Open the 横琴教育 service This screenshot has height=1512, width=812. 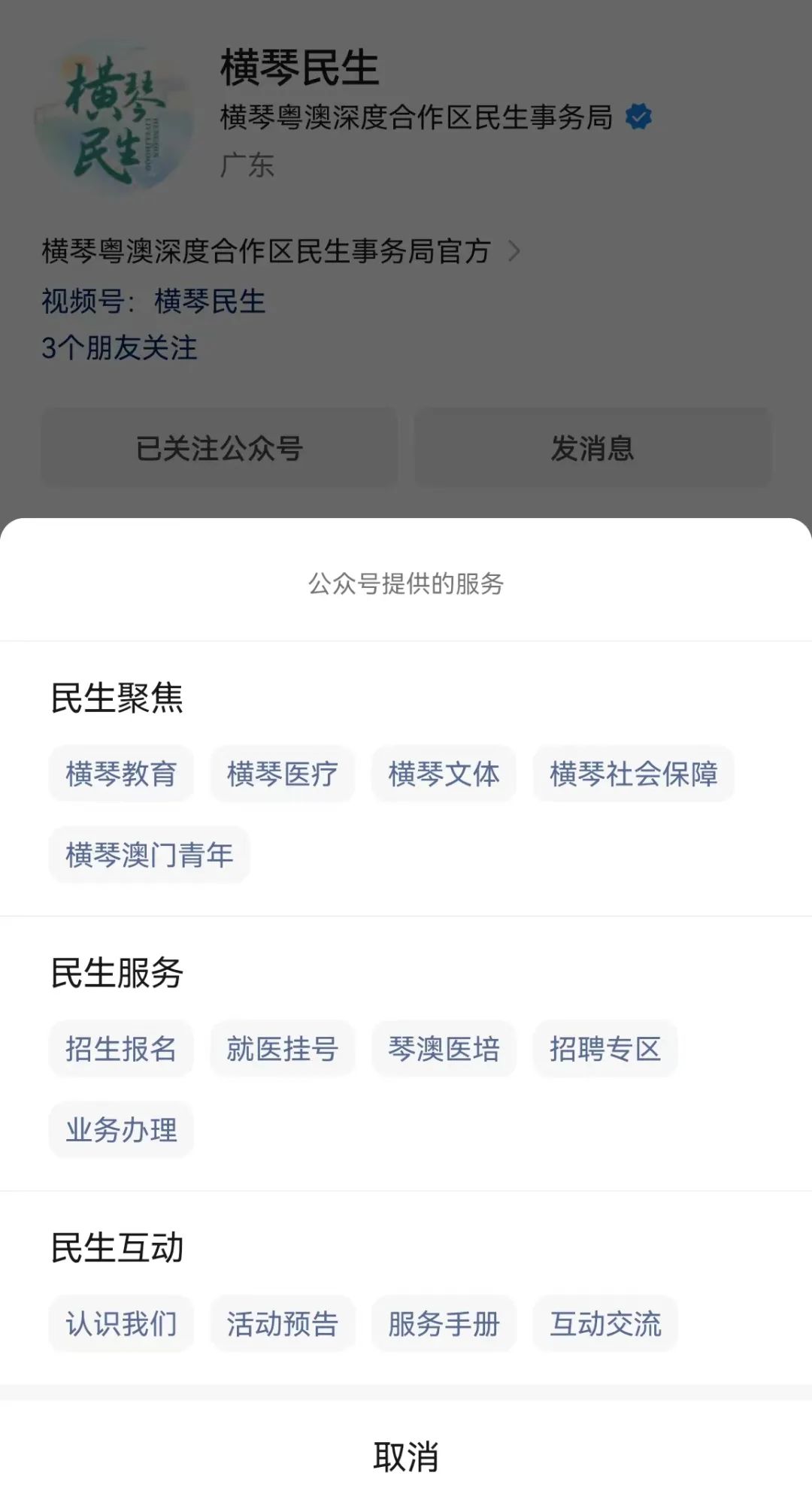pyautogui.click(x=120, y=774)
